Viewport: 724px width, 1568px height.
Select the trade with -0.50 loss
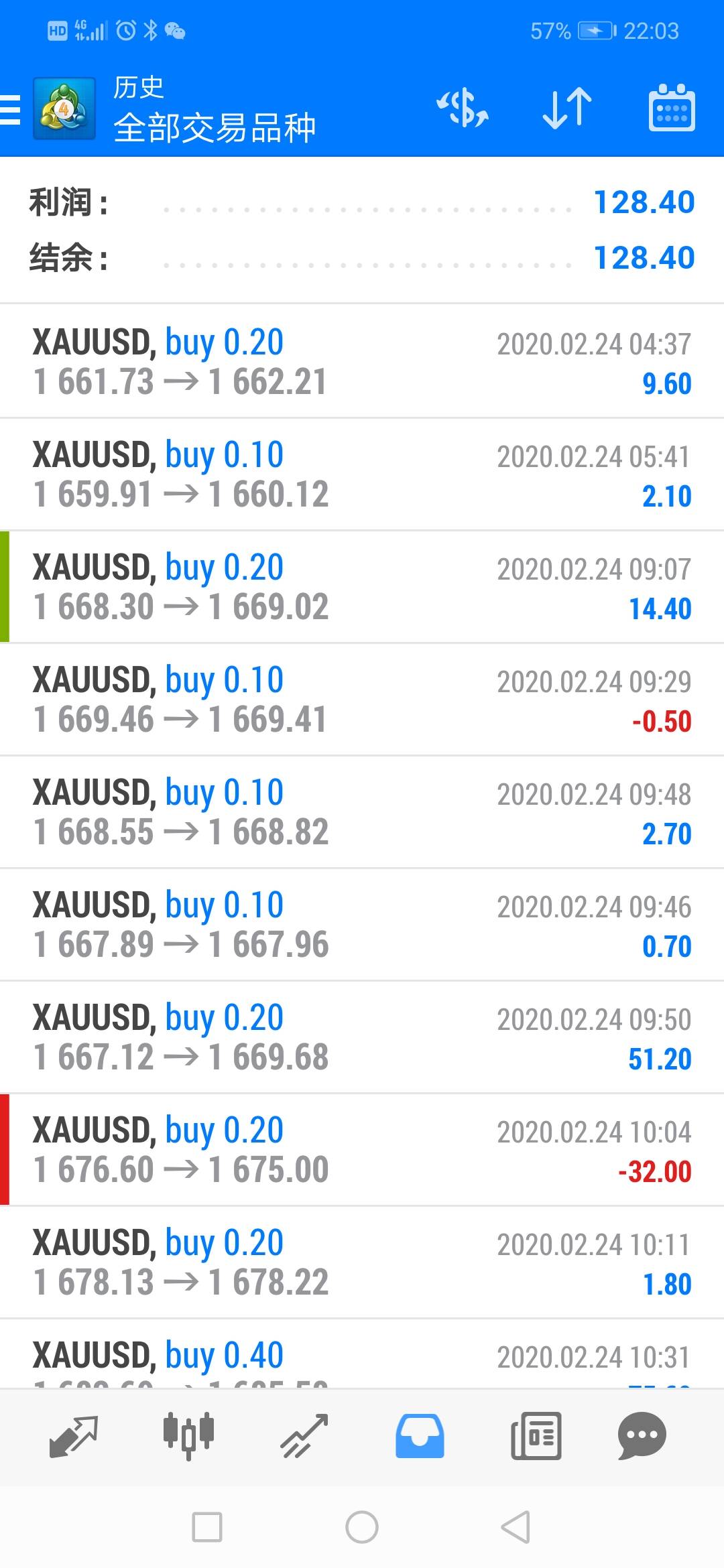coord(362,700)
